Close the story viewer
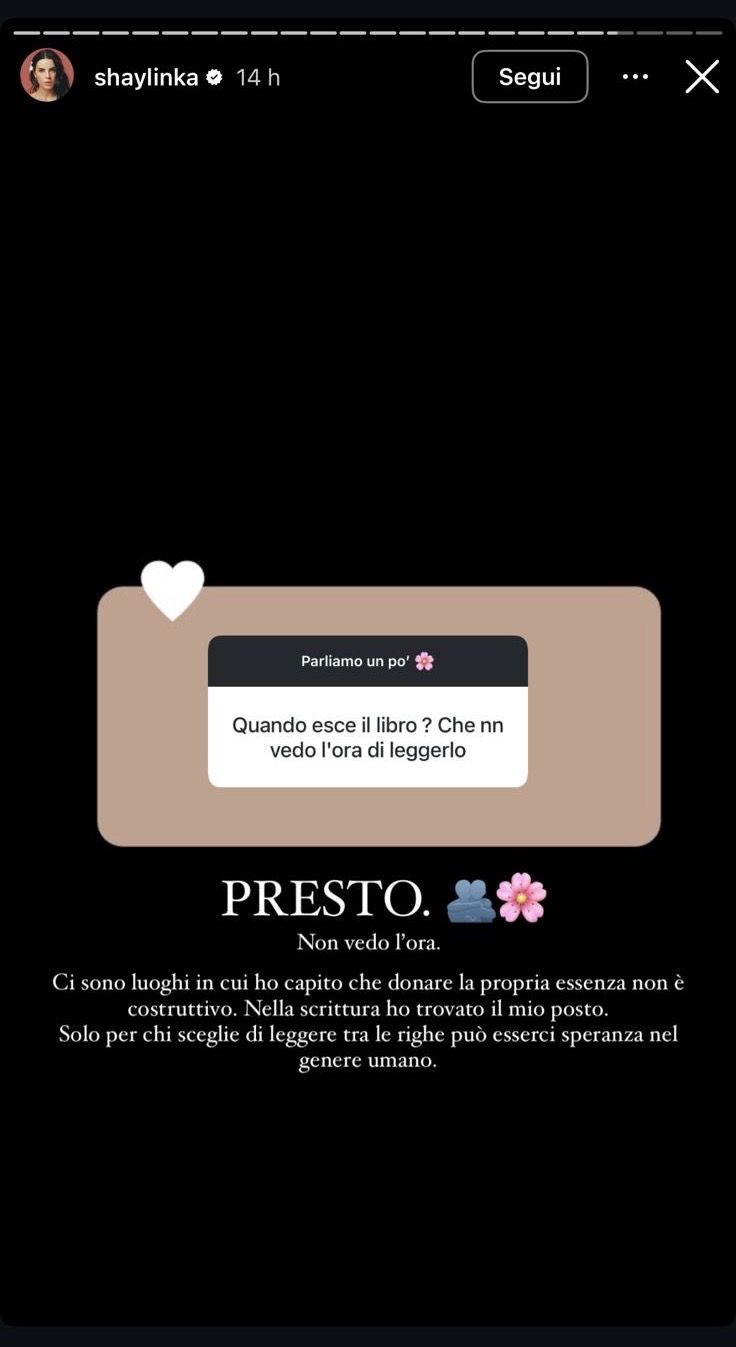This screenshot has width=736, height=1347. coord(702,76)
